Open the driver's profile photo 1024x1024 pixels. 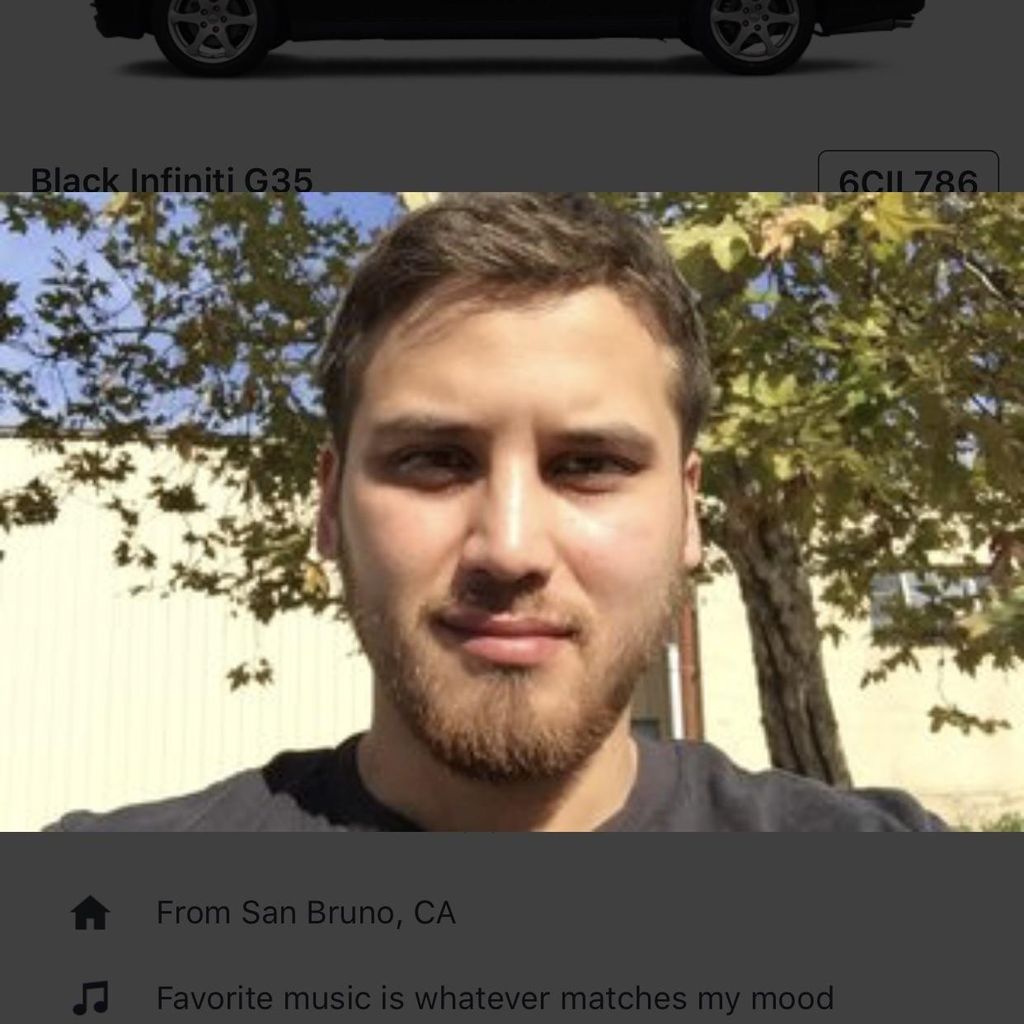(512, 511)
